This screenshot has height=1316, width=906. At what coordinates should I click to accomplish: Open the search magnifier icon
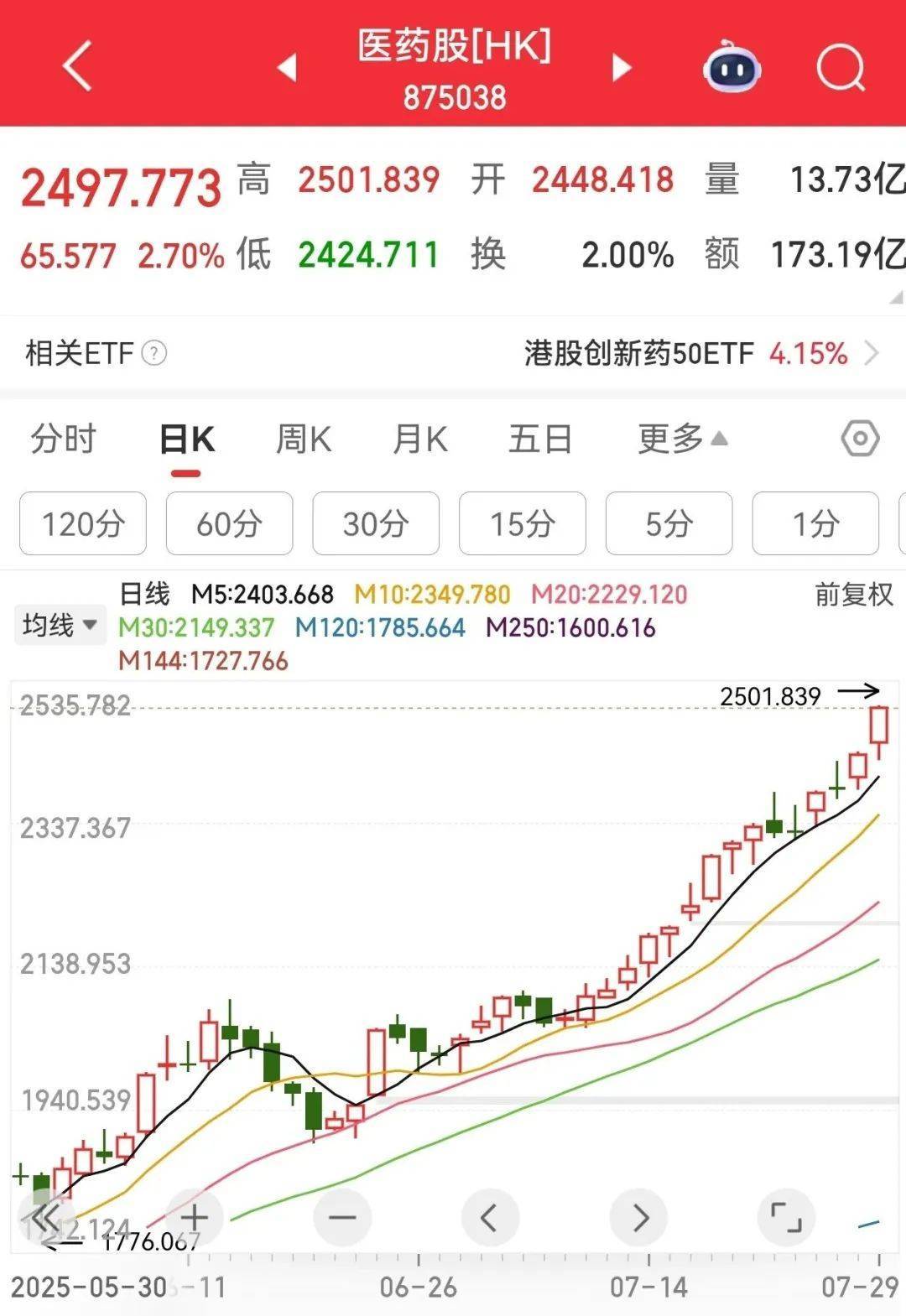pos(841,69)
